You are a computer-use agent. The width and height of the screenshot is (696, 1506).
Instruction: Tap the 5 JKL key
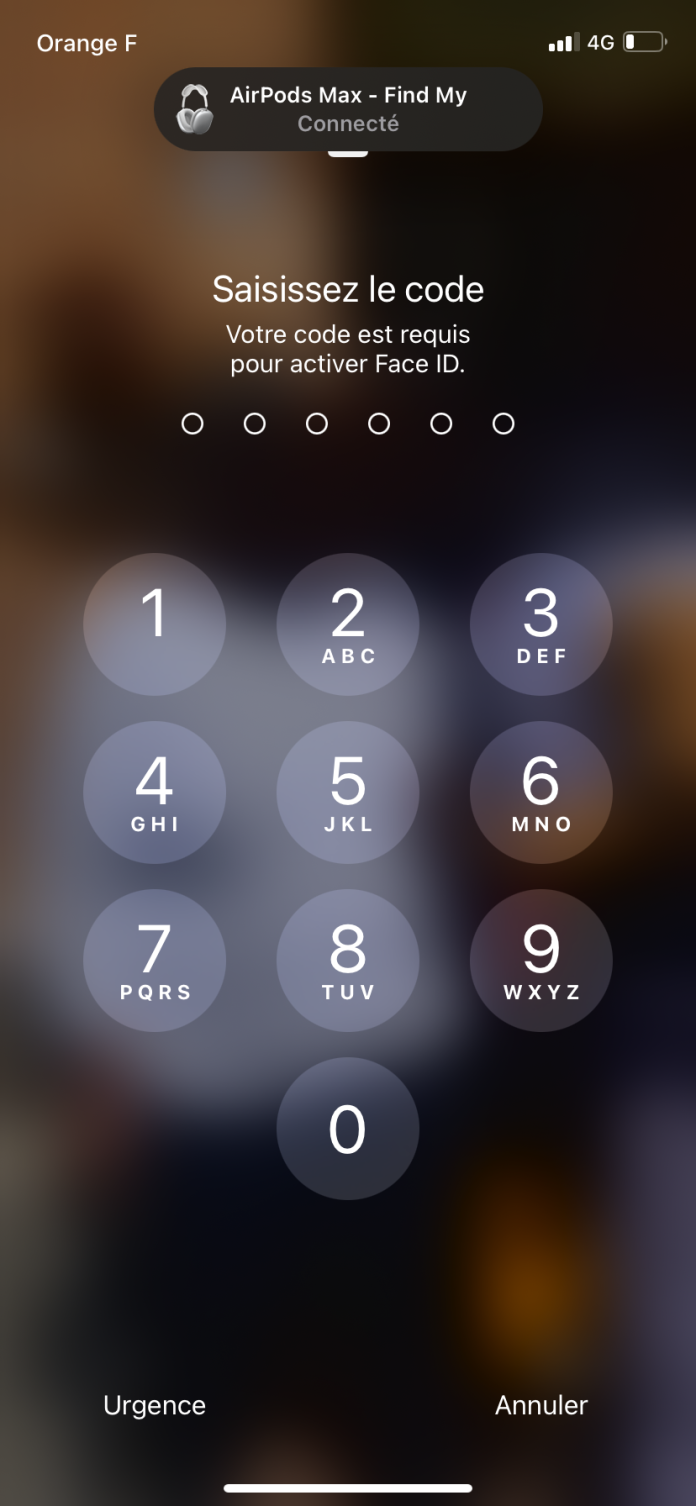click(x=348, y=792)
